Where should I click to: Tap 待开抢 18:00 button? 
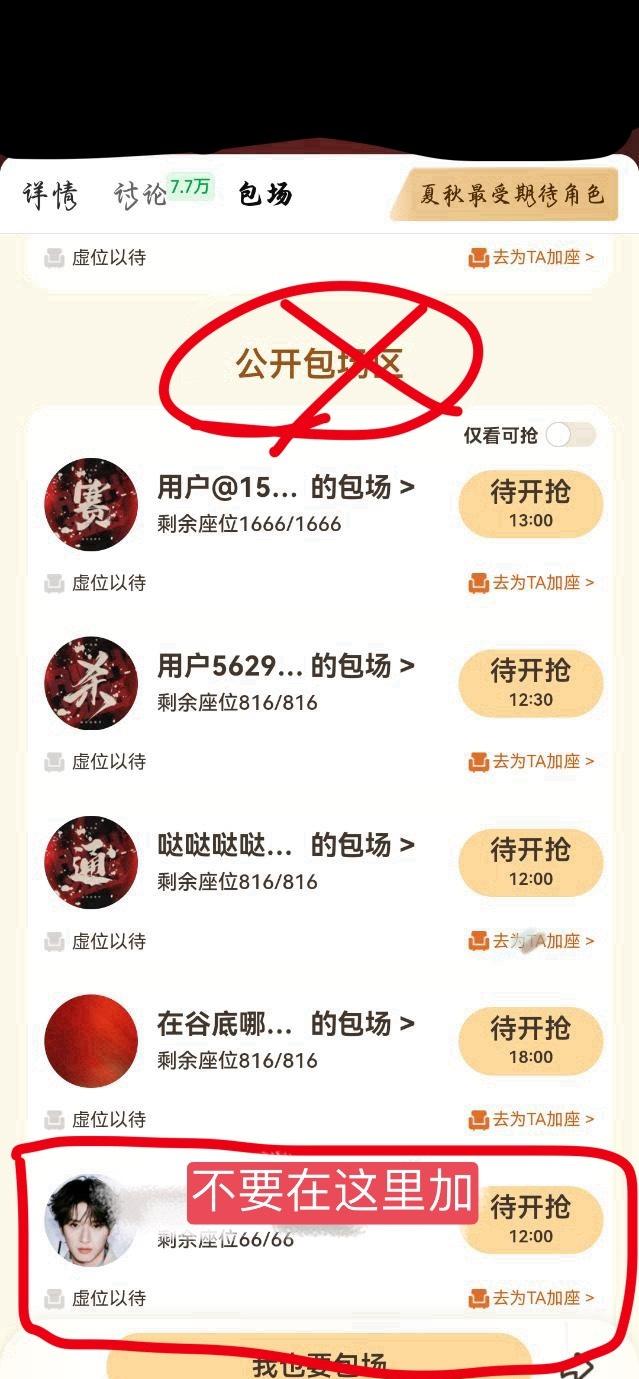pos(530,1041)
